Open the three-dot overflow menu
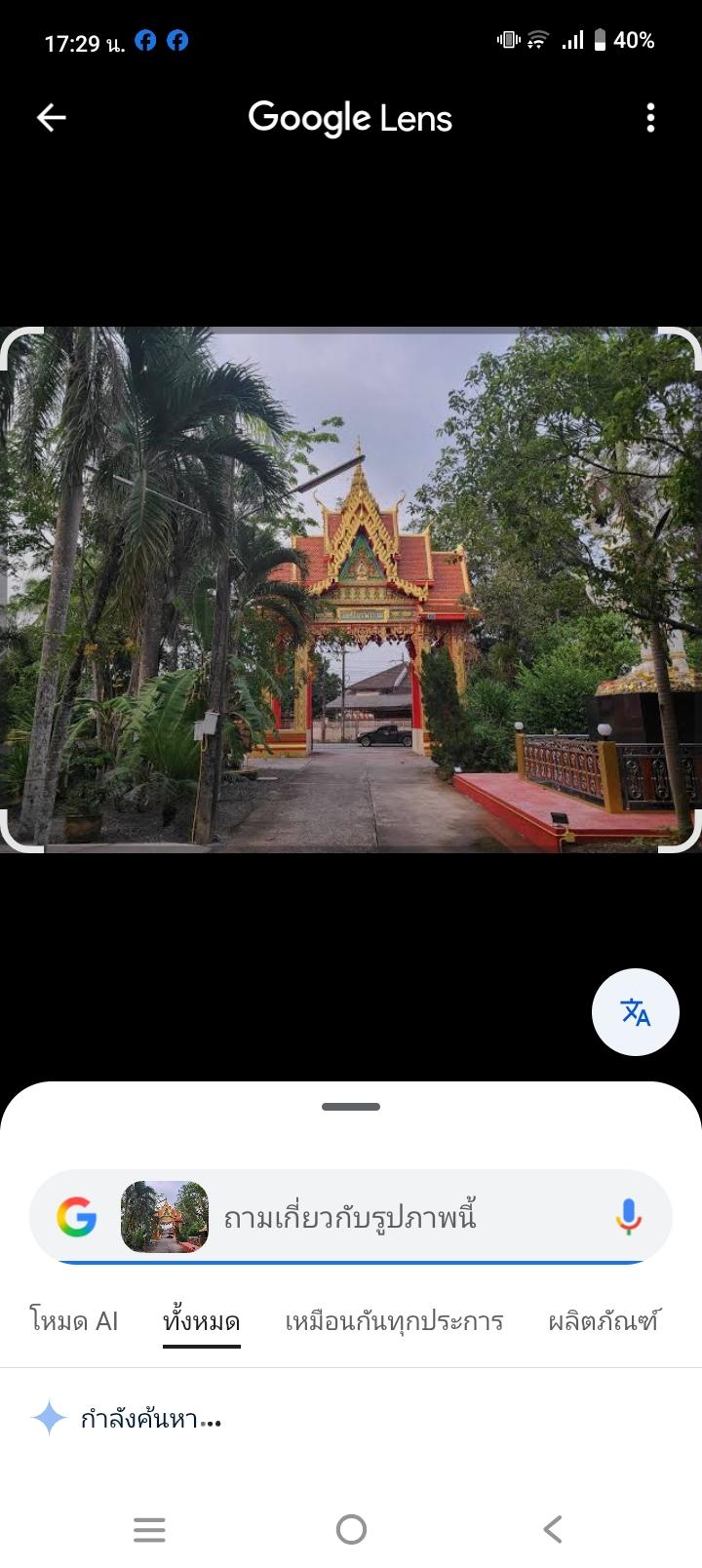The image size is (702, 1568). 651,117
